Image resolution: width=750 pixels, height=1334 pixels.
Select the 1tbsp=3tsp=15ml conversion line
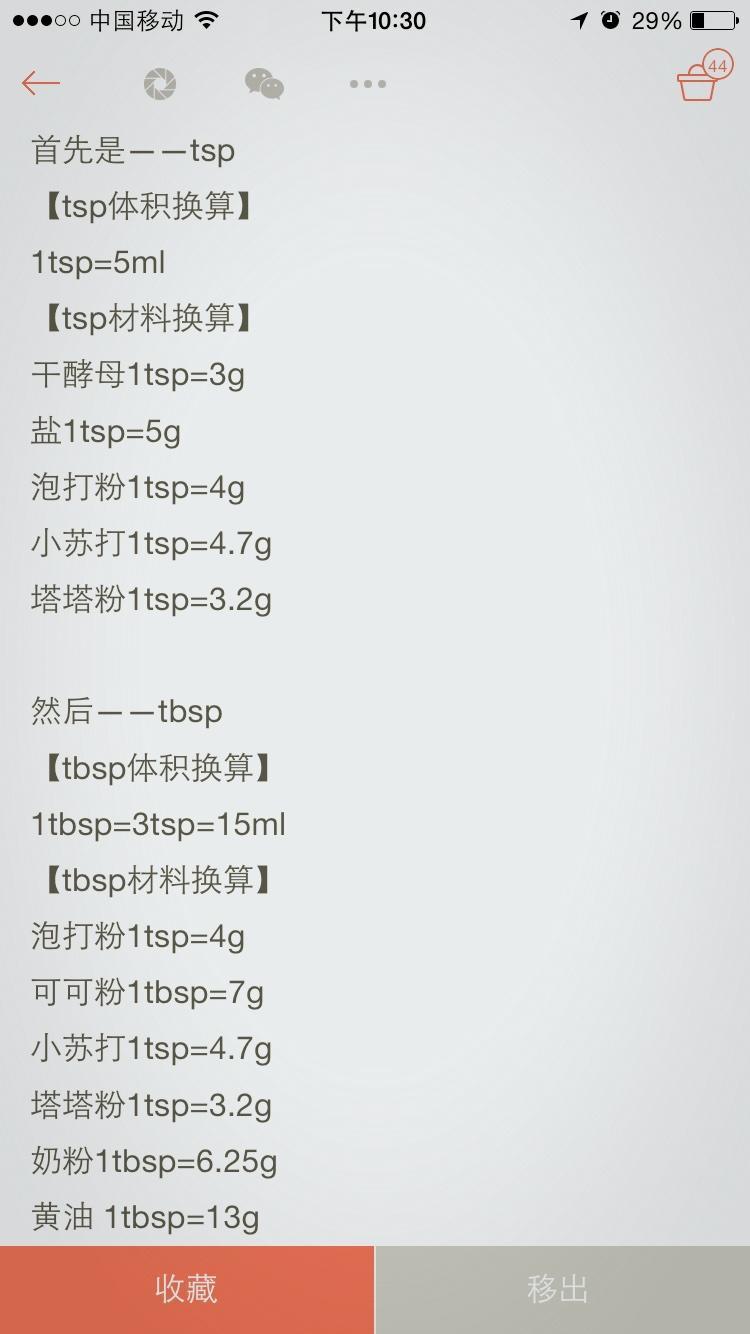pos(157,824)
